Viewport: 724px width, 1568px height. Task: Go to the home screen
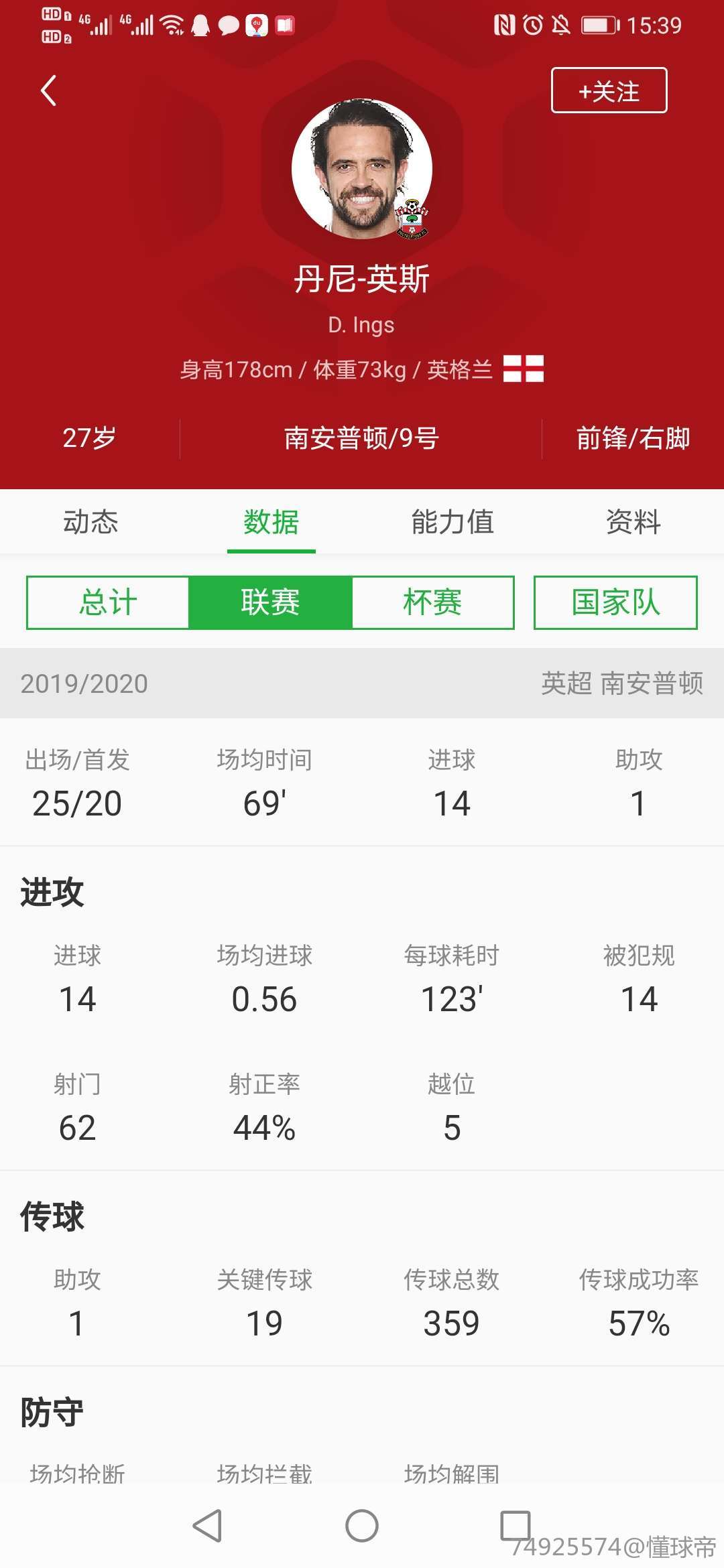[362, 1526]
